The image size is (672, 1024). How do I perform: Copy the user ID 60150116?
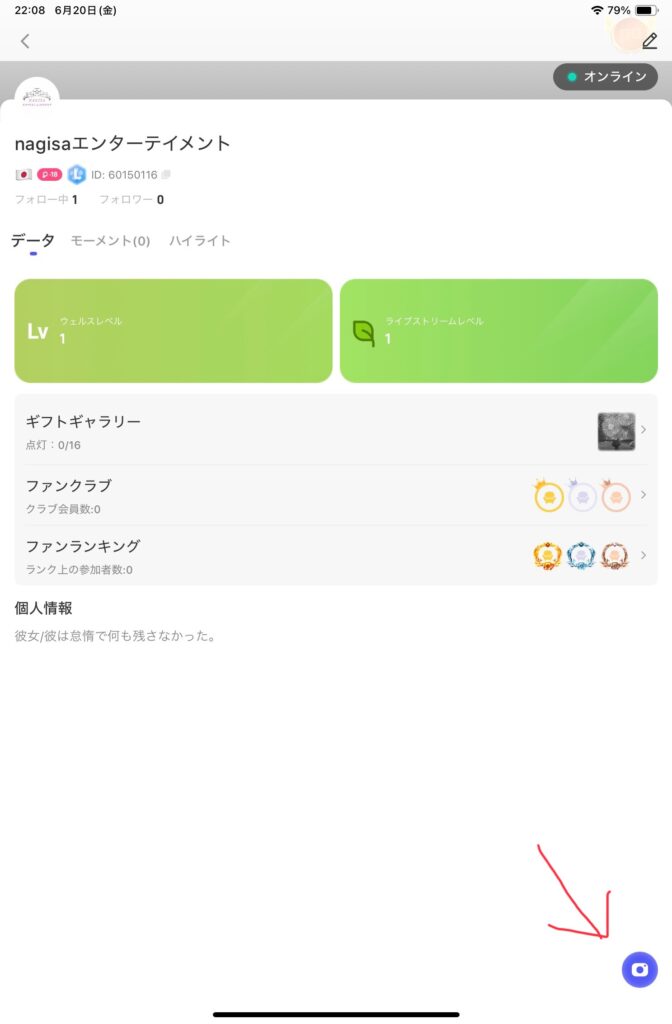click(166, 175)
